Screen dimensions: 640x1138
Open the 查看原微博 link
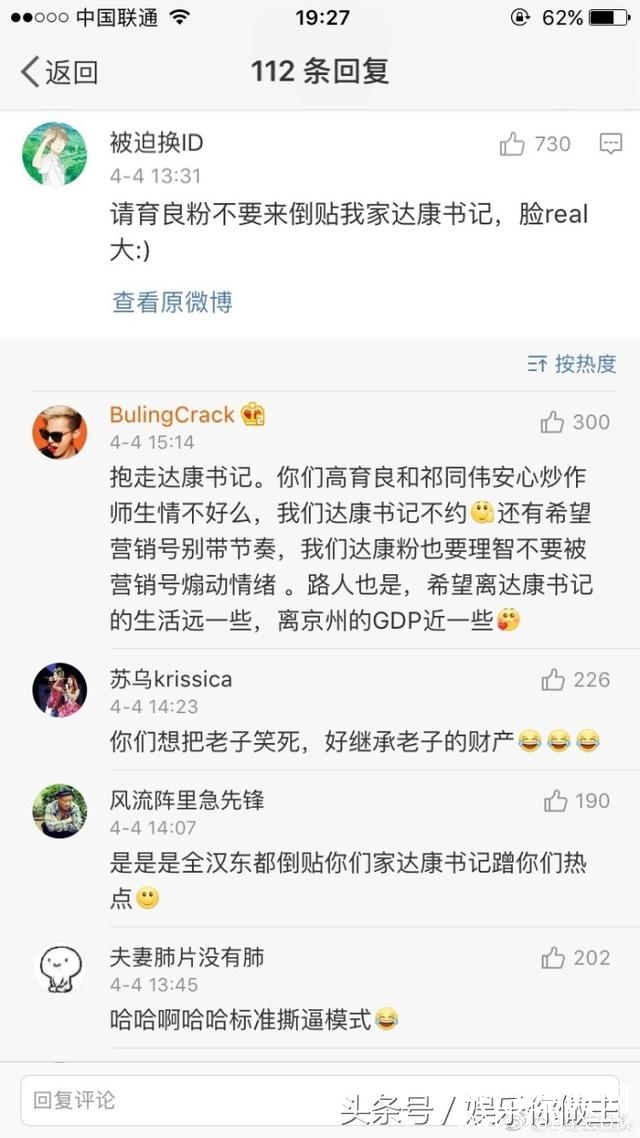(x=172, y=302)
